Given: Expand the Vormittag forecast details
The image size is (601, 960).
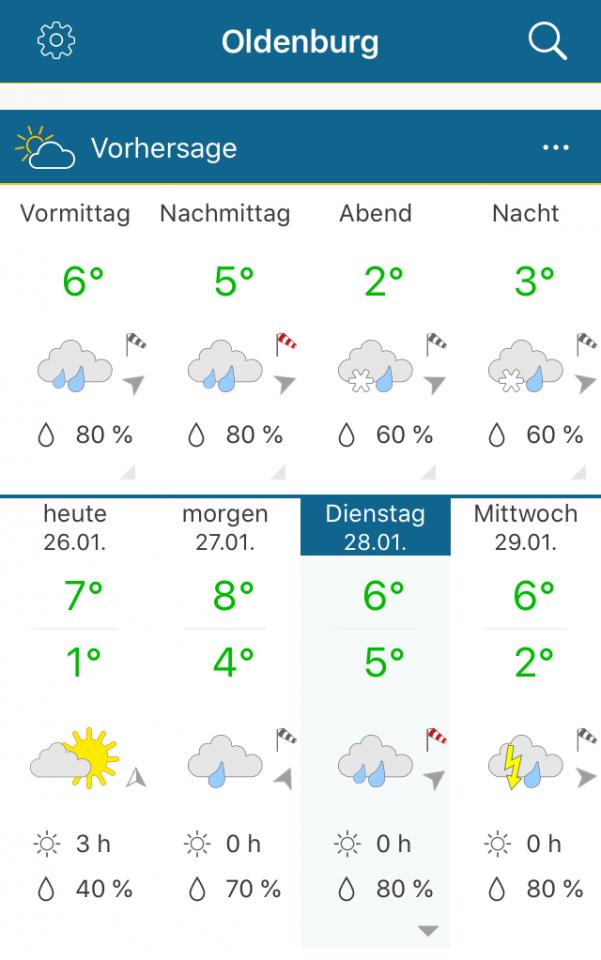Looking at the screenshot, I should 127,472.
